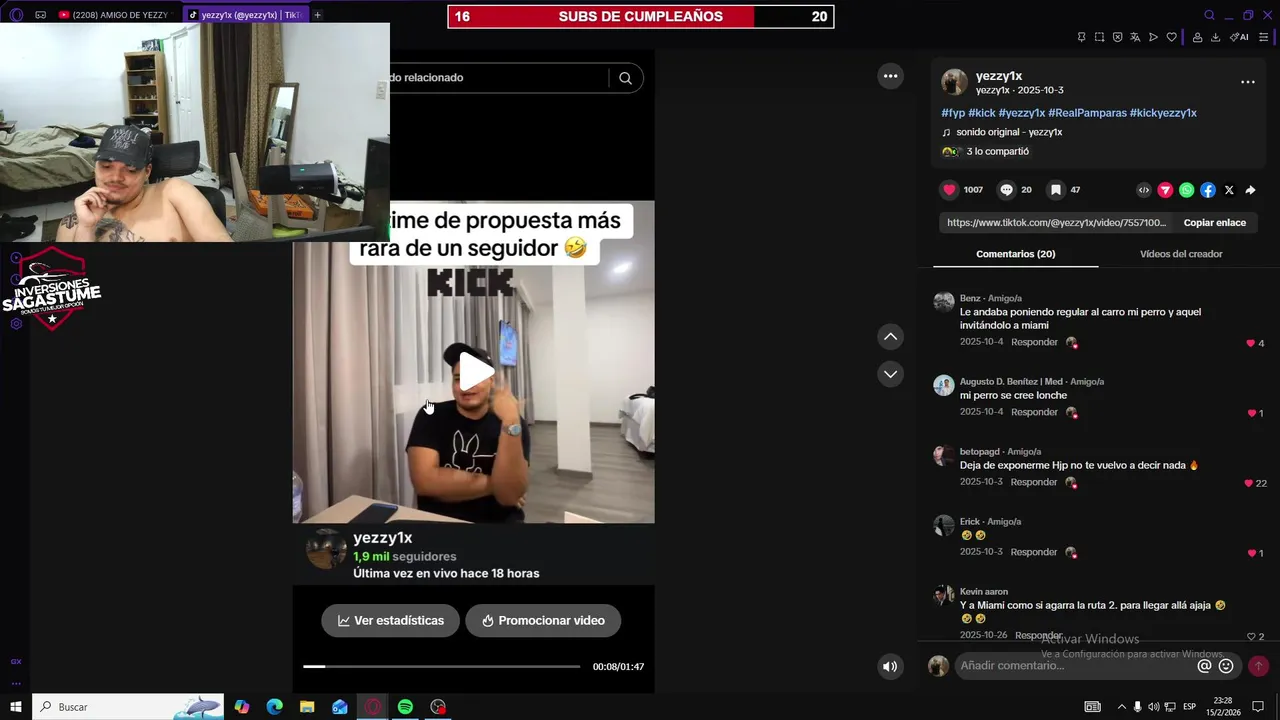The height and width of the screenshot is (720, 1280).
Task: Open the emoji picker in the comment box
Action: click(x=1226, y=666)
